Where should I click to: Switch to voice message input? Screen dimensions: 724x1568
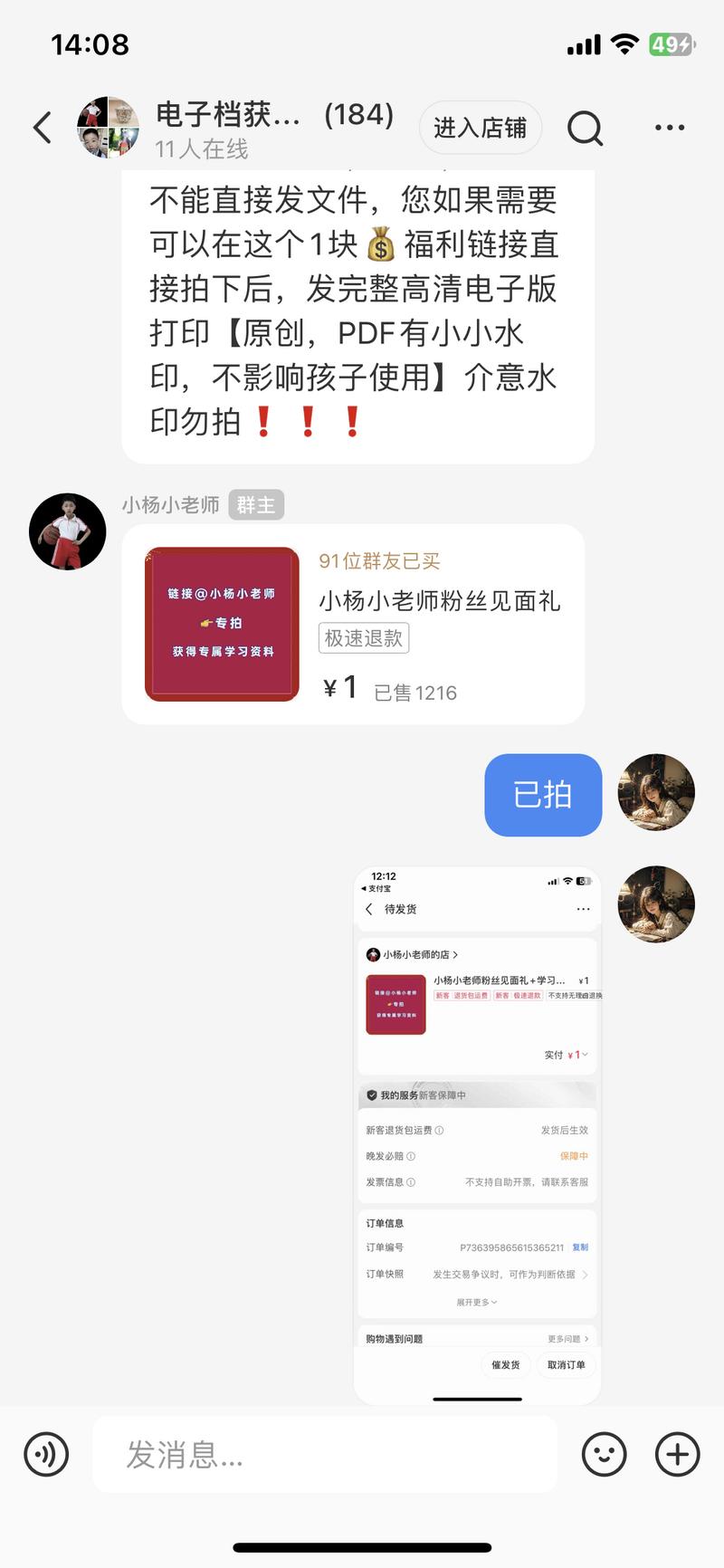pos(46,1455)
